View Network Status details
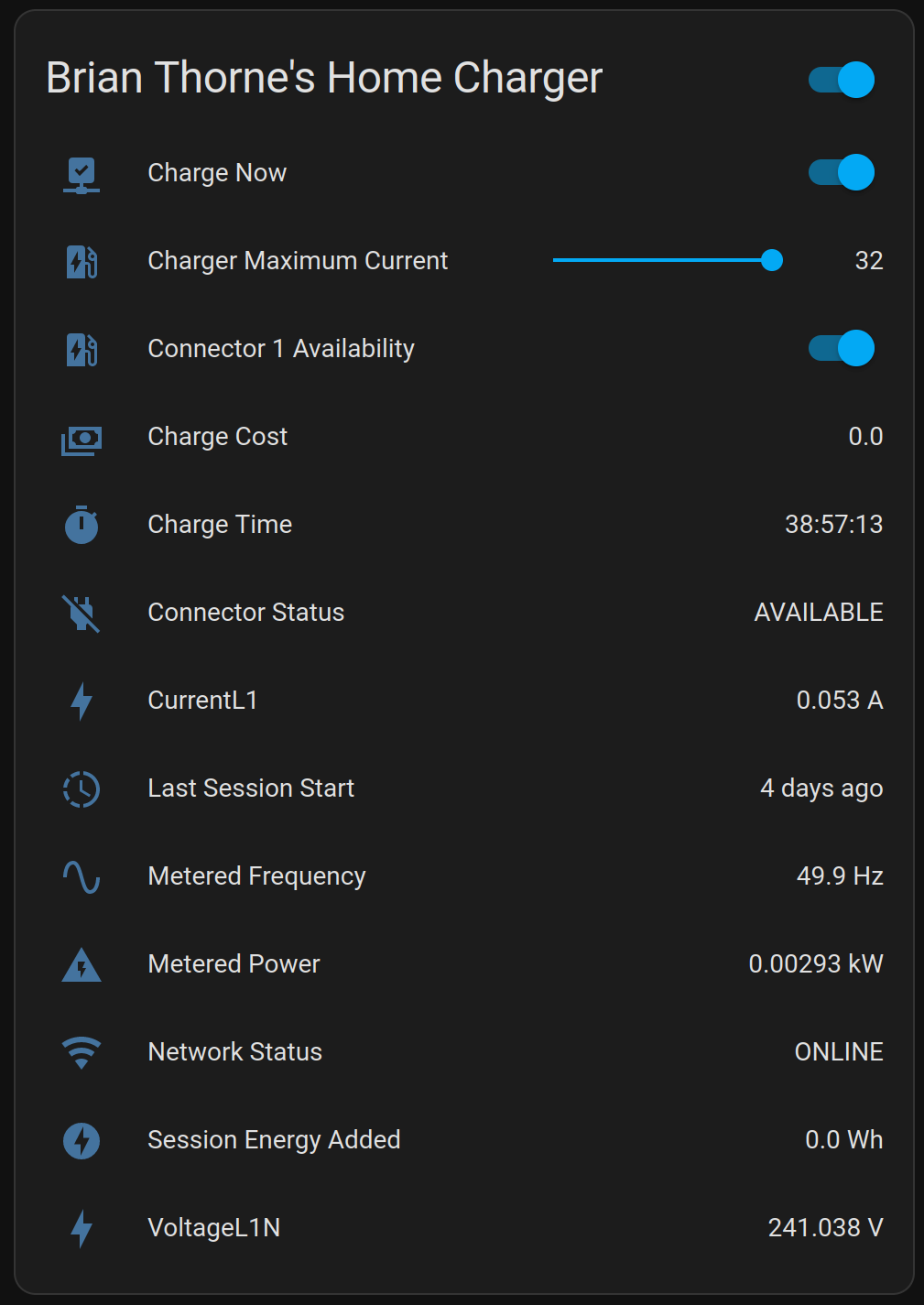Screen dimensions: 924x1305 pos(234,1052)
